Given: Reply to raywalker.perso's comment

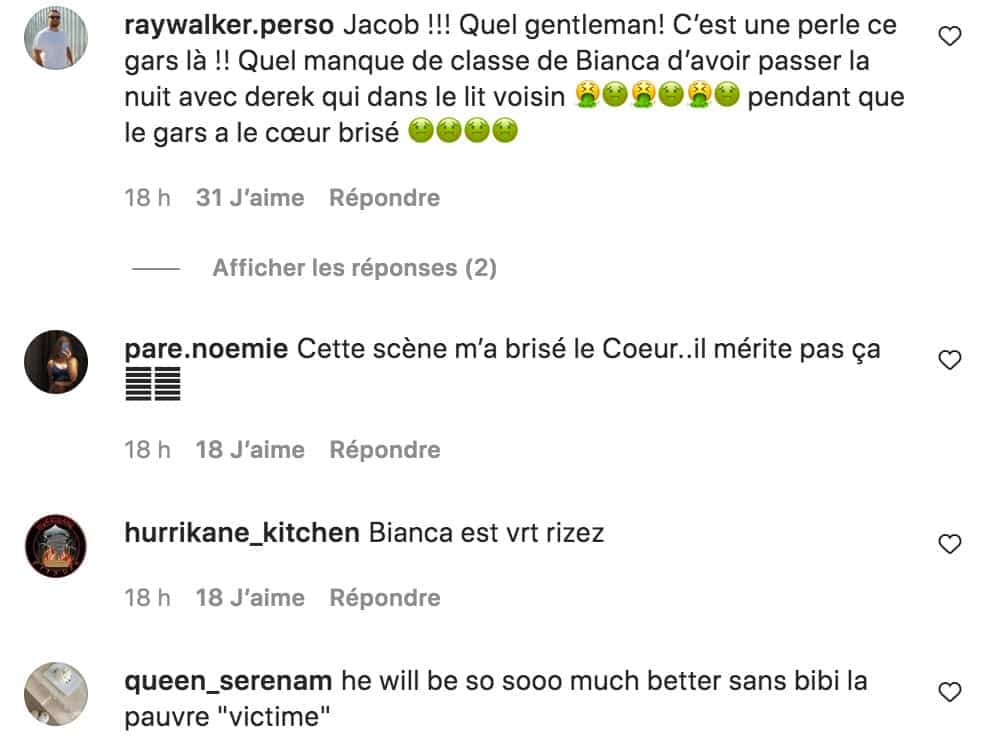Looking at the screenshot, I should point(384,198).
